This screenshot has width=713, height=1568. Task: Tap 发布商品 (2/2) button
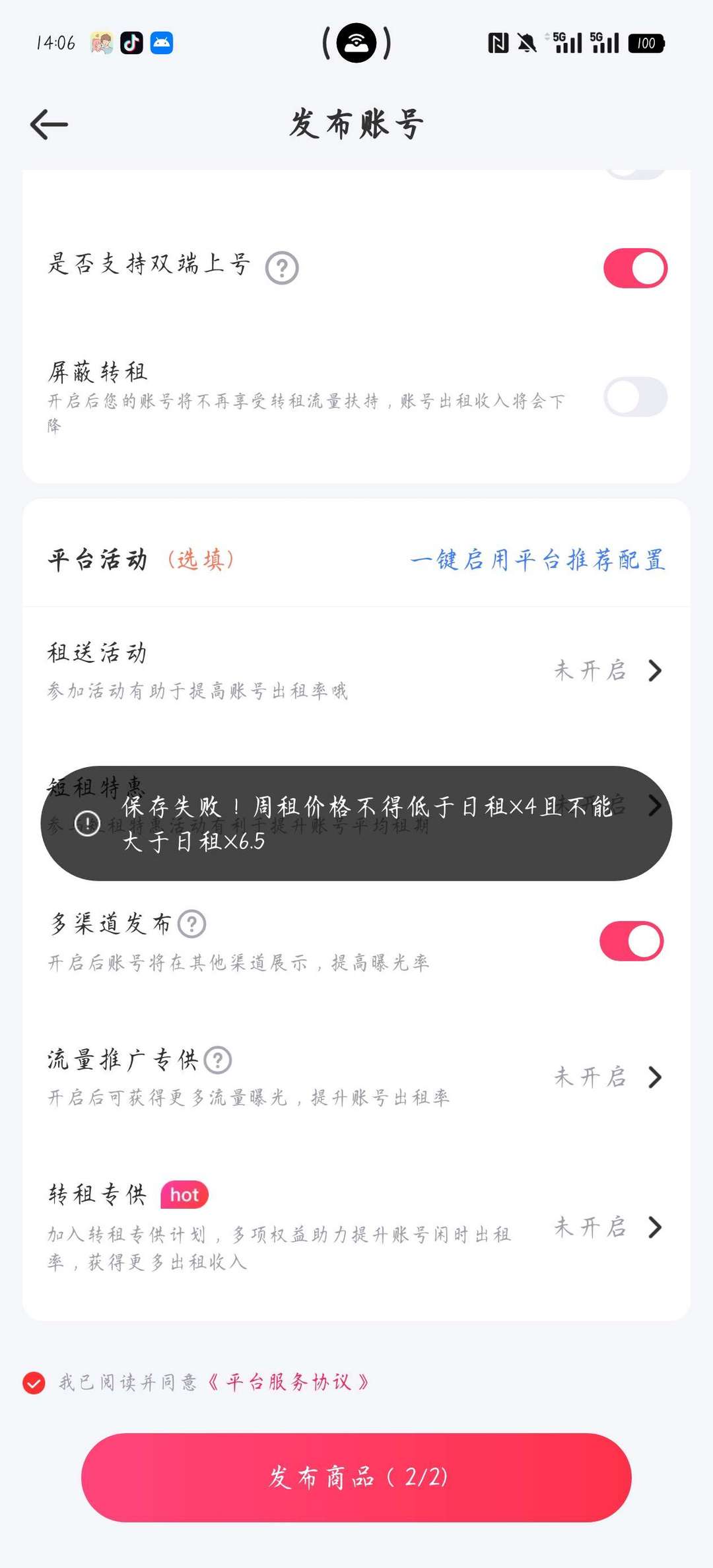[356, 1478]
